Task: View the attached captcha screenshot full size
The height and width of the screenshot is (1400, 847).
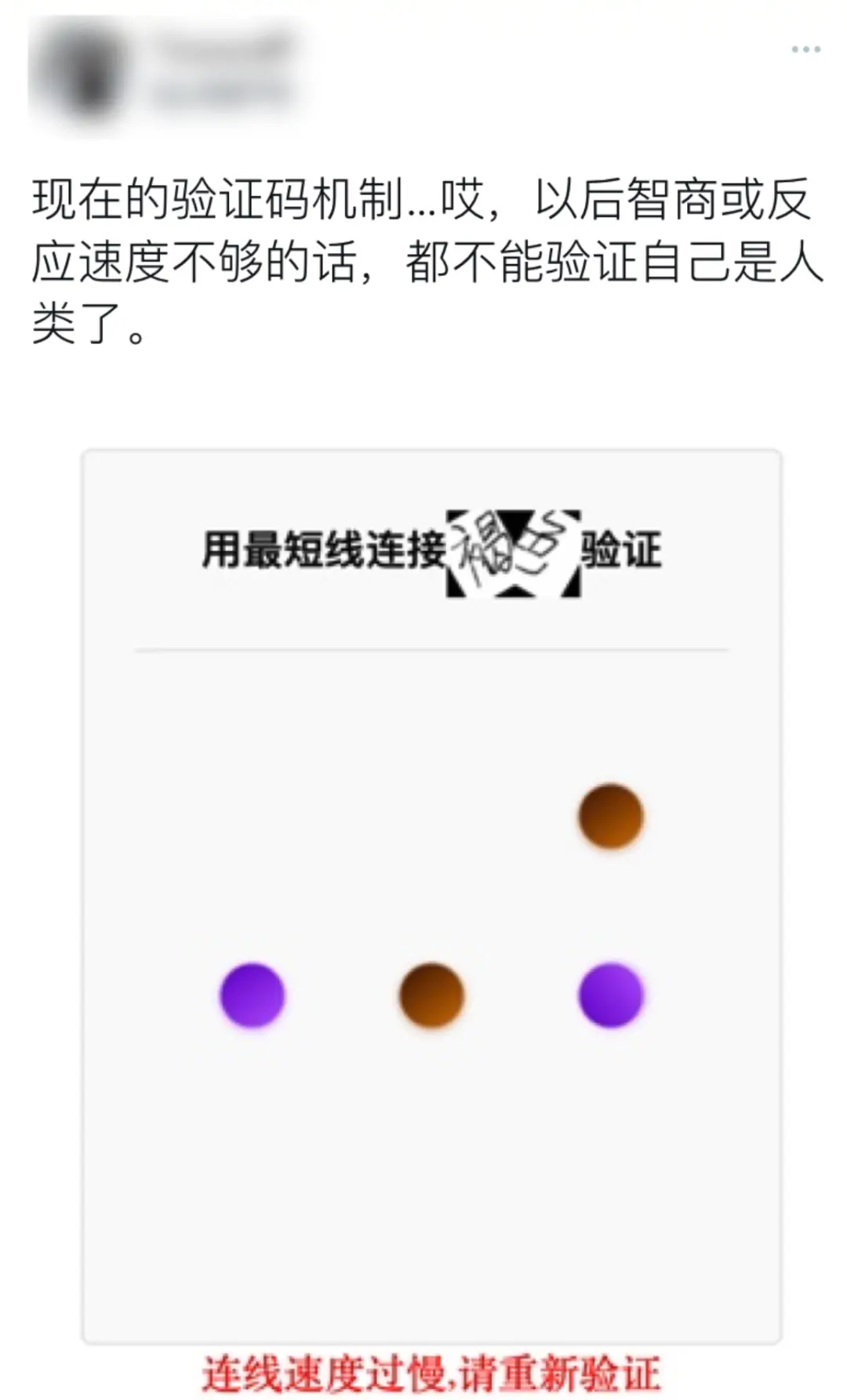Action: pos(431,894)
